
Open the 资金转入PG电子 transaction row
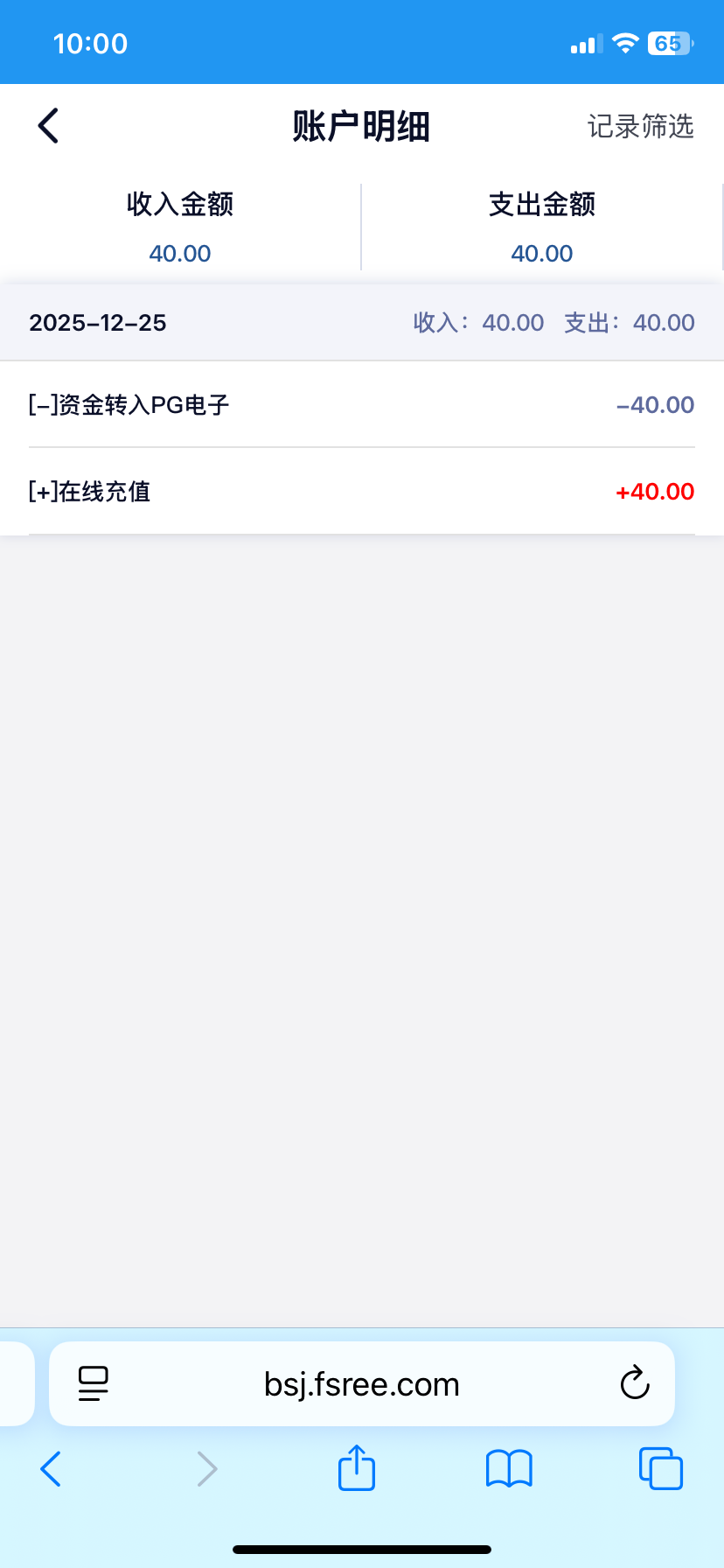tap(361, 405)
